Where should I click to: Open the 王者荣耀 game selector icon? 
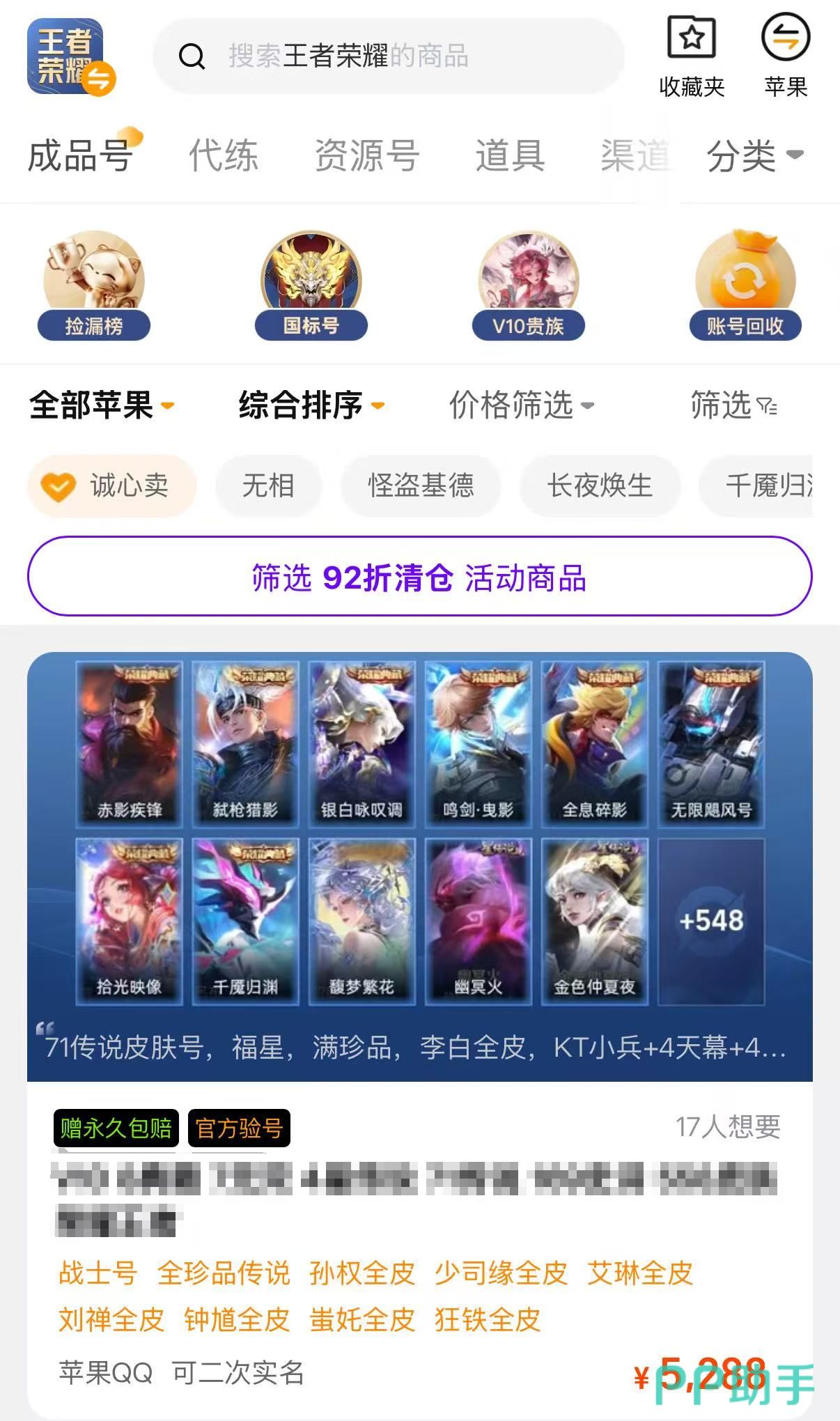point(70,57)
